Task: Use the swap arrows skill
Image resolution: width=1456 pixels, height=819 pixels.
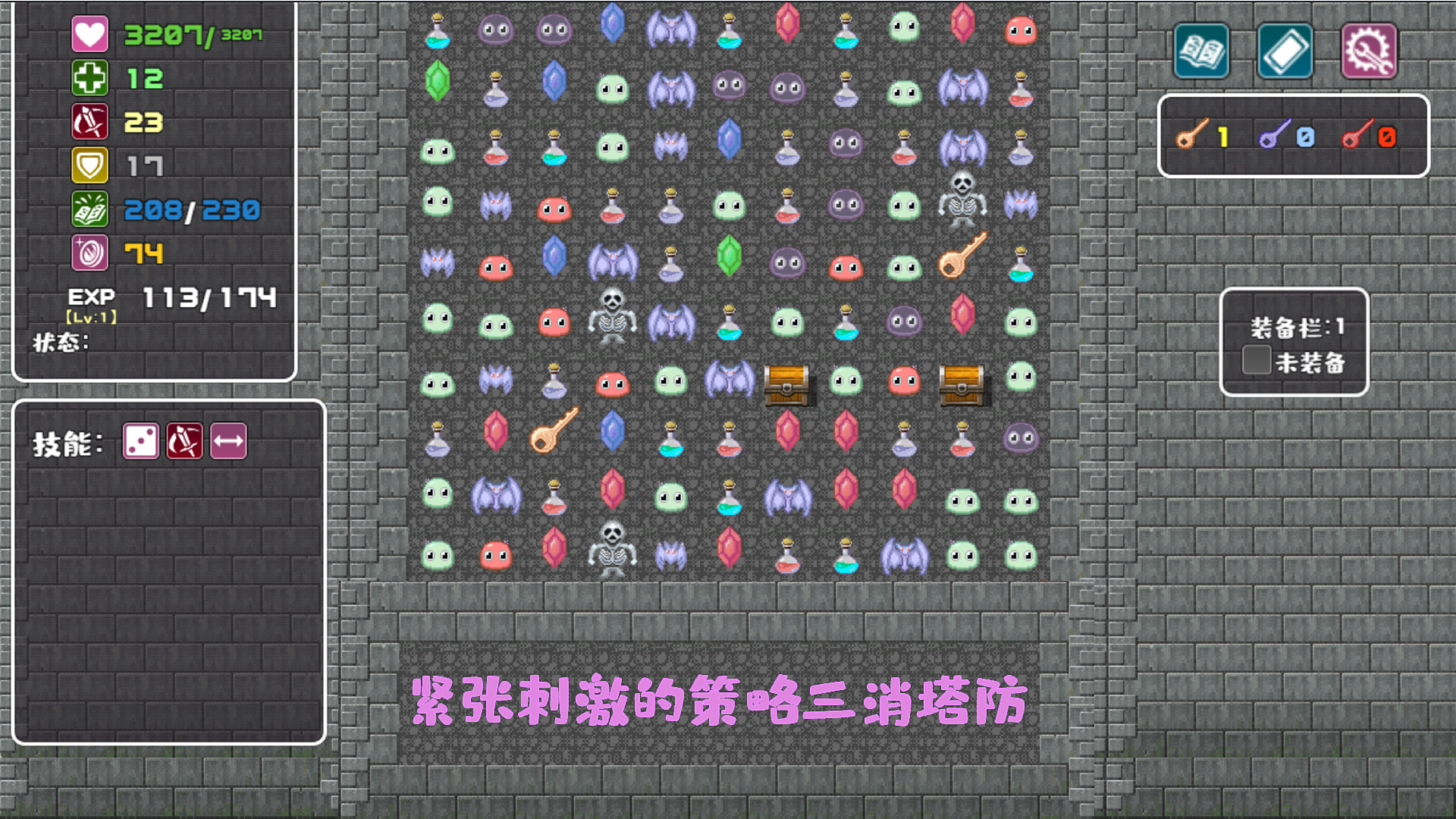Action: pos(228,441)
